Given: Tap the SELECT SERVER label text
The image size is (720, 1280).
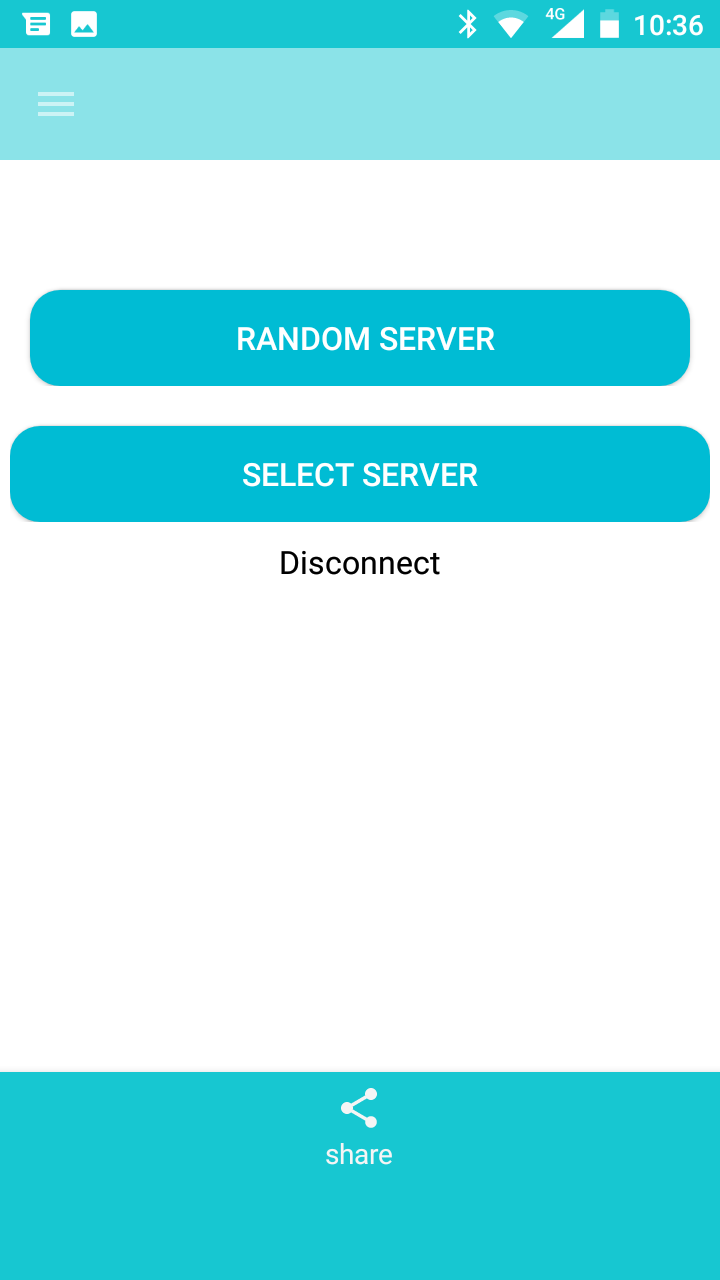Looking at the screenshot, I should [359, 475].
